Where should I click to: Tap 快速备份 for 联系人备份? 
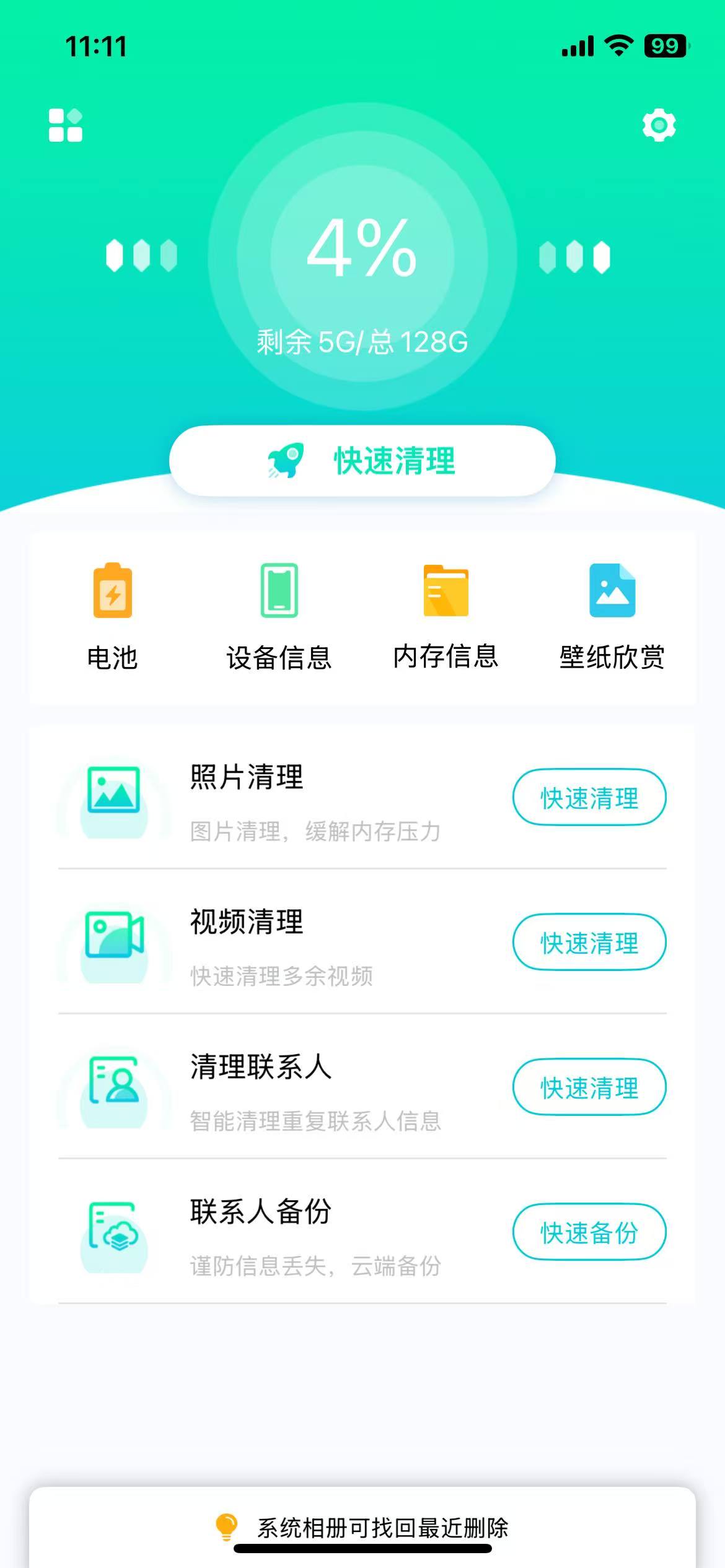point(589,1232)
